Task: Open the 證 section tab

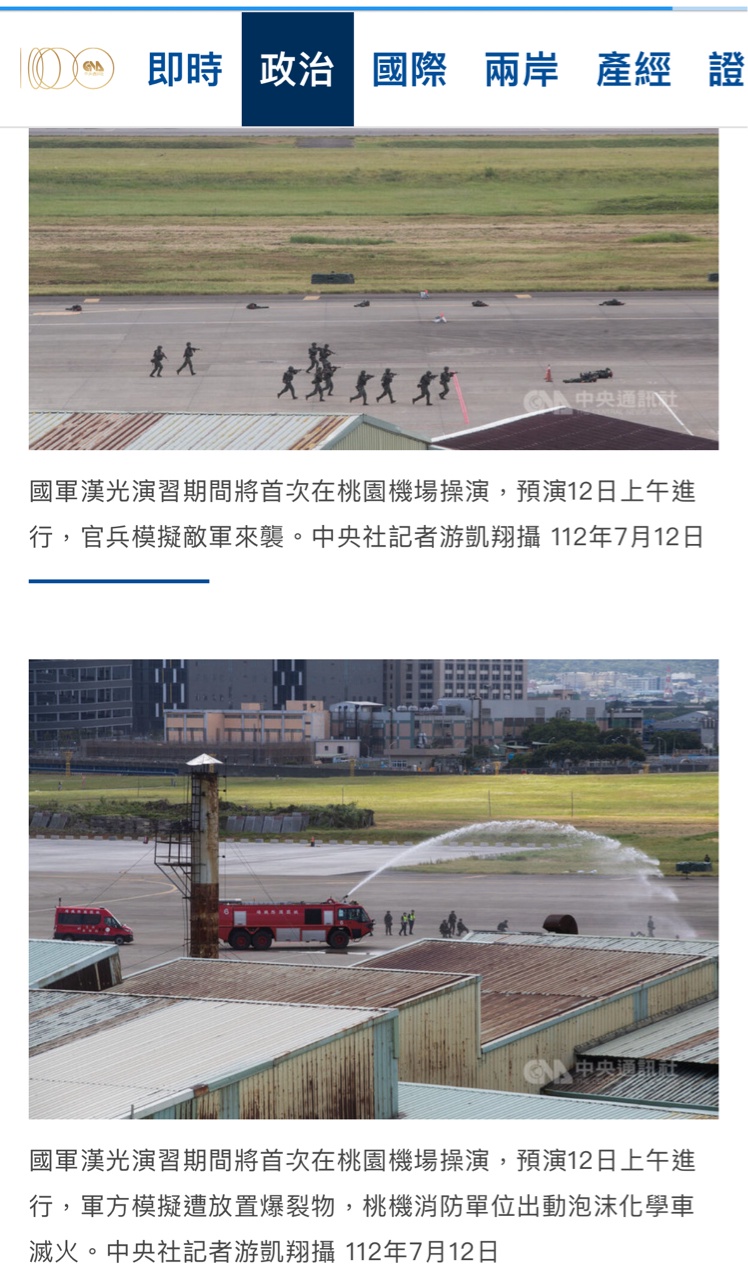Action: pos(726,70)
